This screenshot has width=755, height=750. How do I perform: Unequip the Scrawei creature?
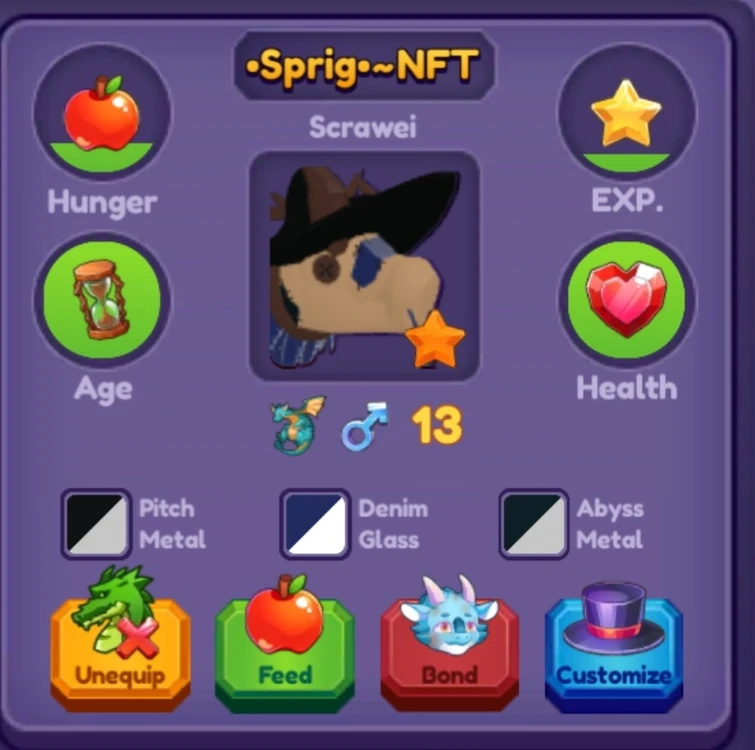point(120,645)
